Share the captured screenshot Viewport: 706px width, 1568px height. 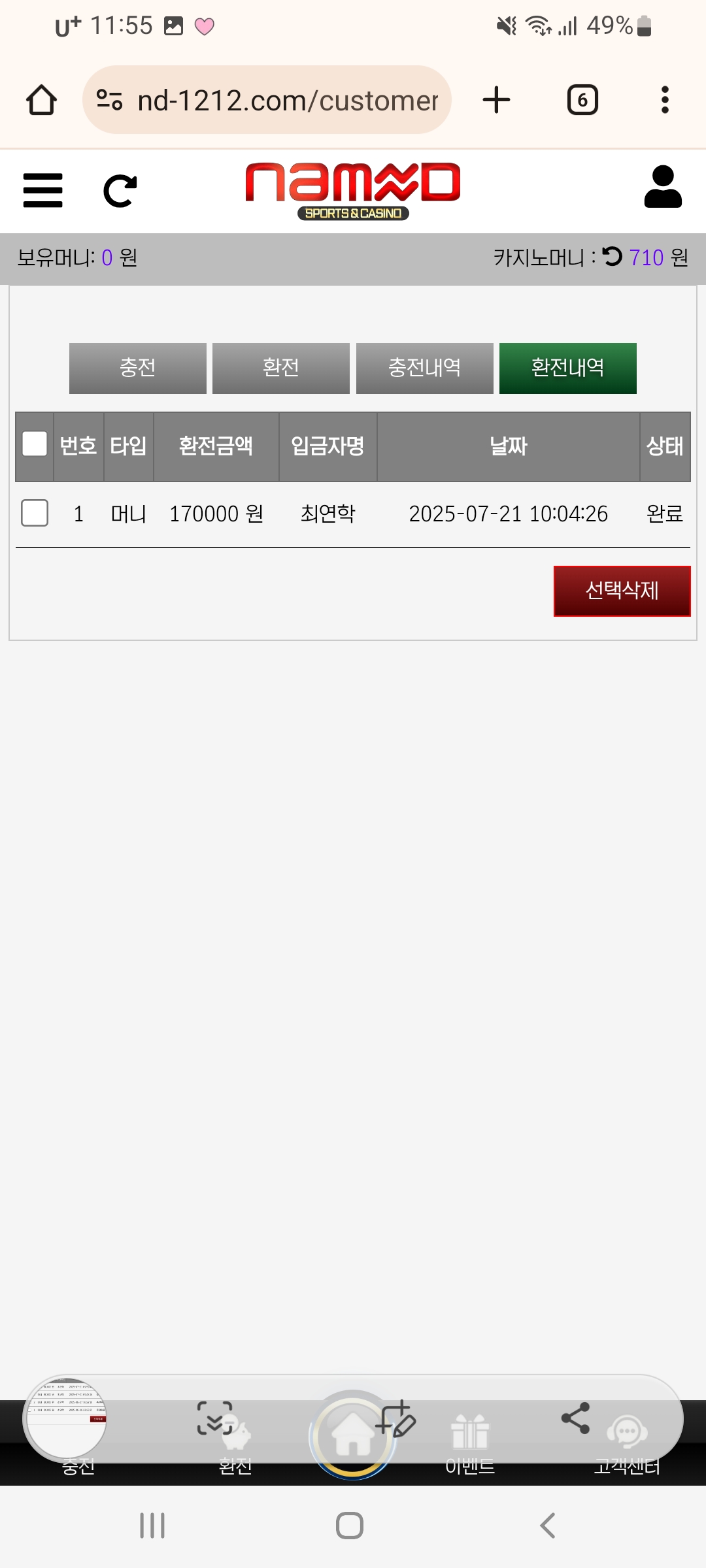[575, 1418]
